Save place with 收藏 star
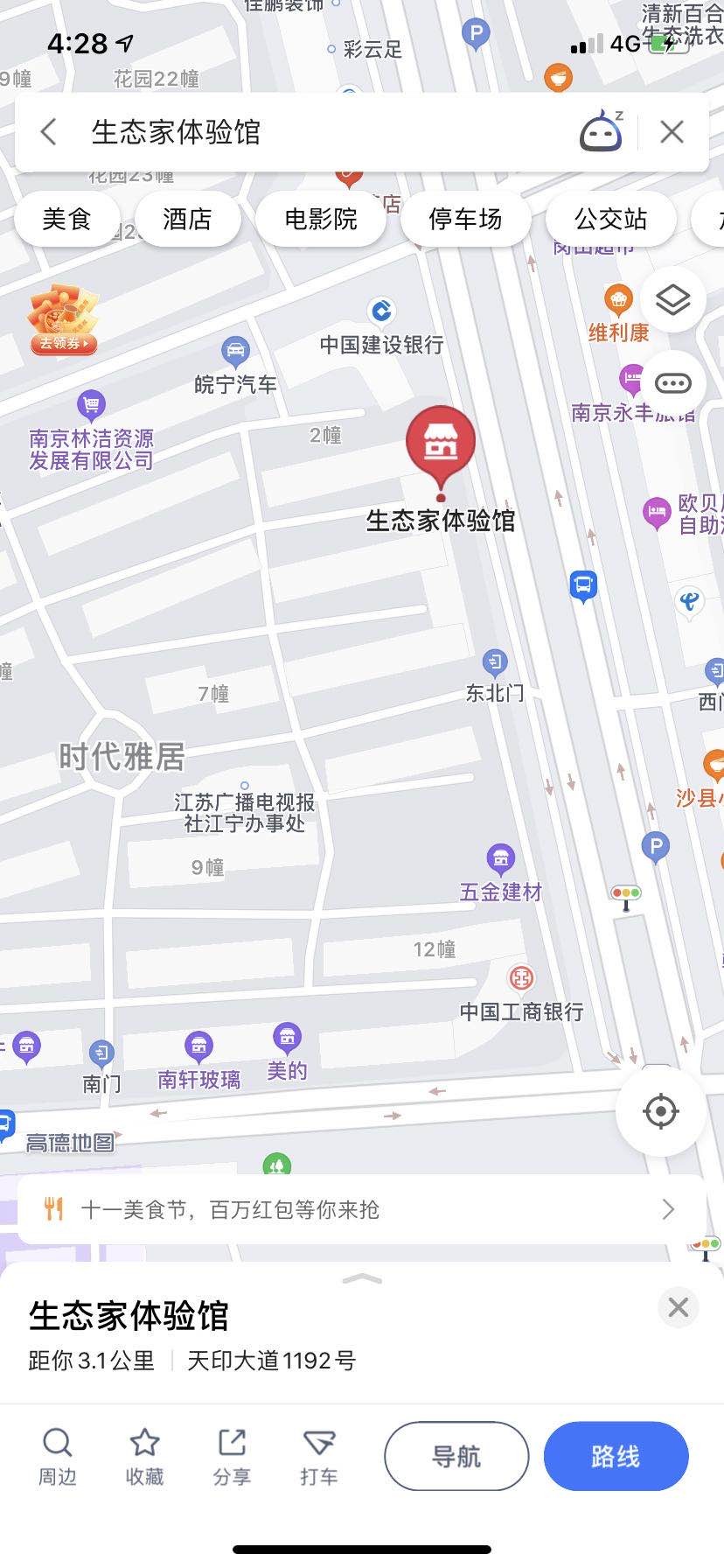Image resolution: width=724 pixels, height=1568 pixels. pos(144,1457)
